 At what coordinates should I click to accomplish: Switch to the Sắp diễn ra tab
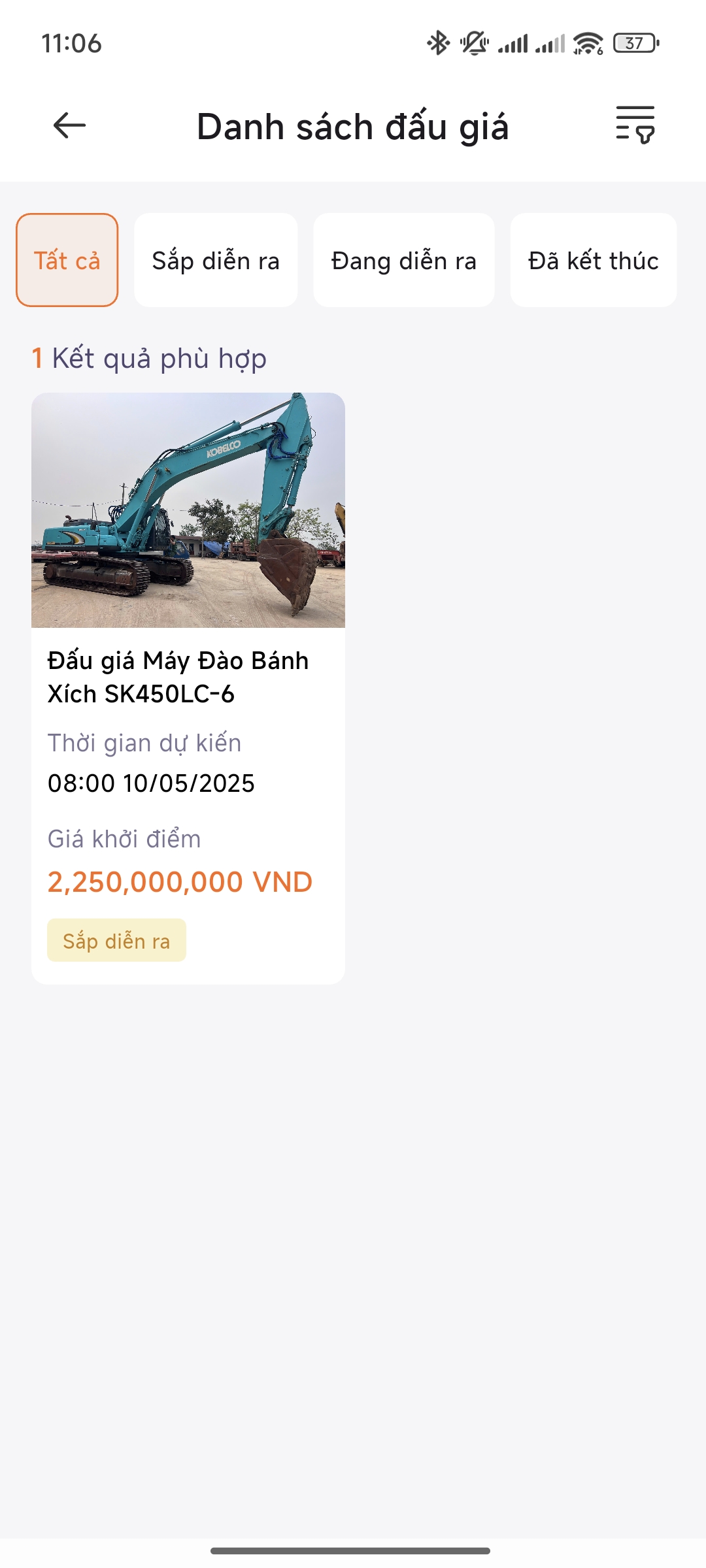point(216,260)
